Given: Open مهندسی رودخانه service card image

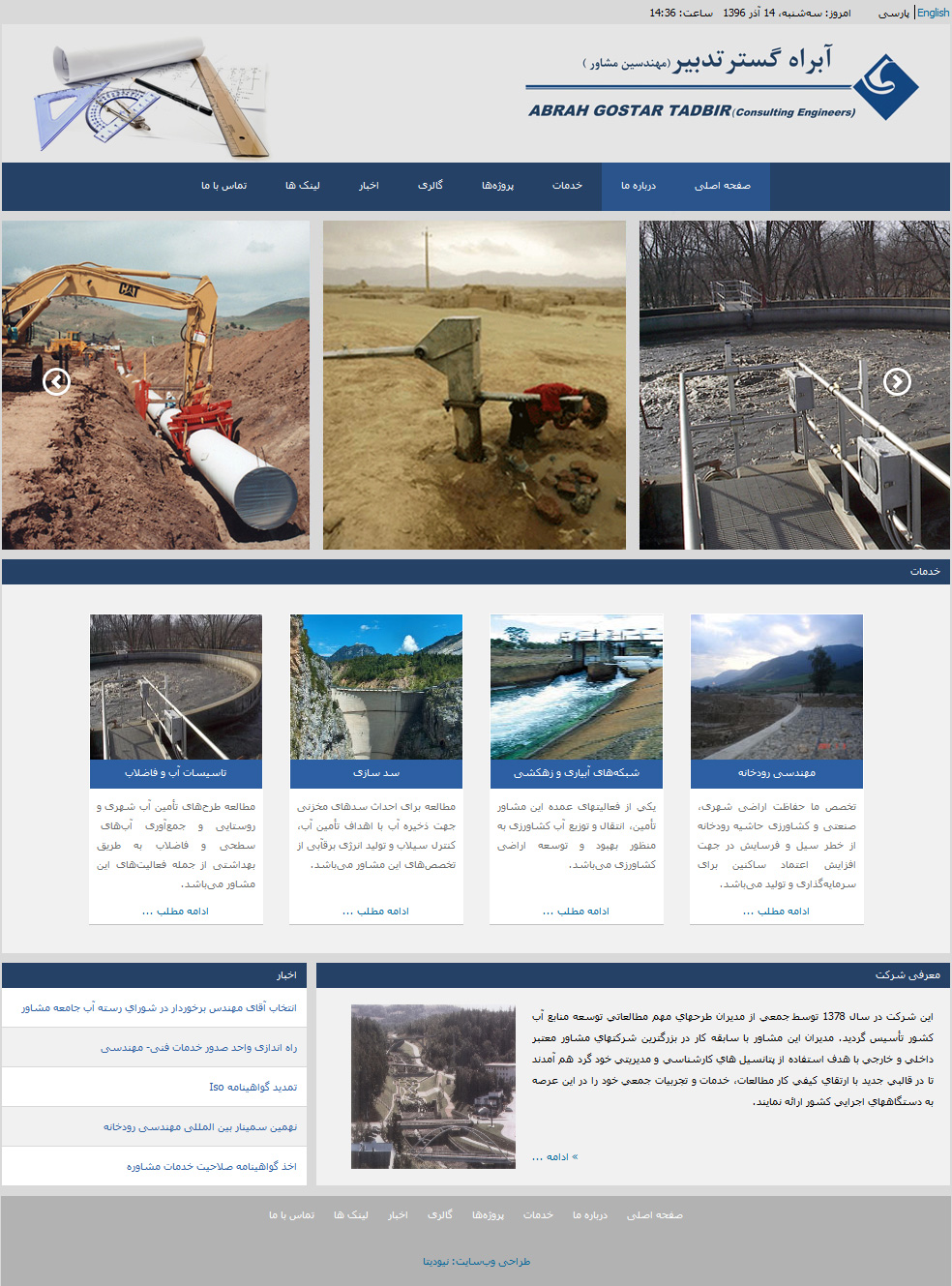Looking at the screenshot, I should click(x=776, y=687).
